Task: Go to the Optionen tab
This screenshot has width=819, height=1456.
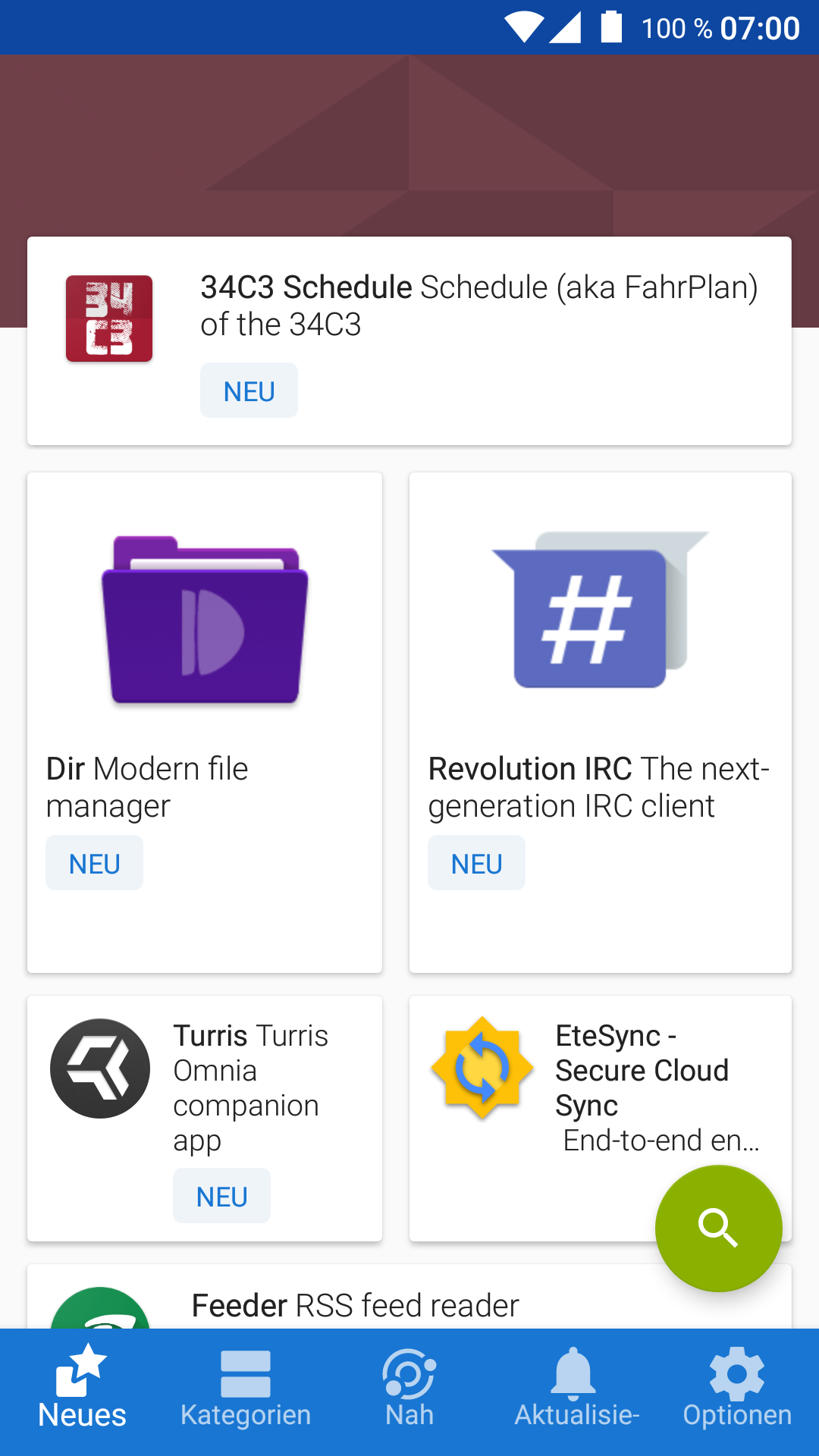Action: [737, 1391]
